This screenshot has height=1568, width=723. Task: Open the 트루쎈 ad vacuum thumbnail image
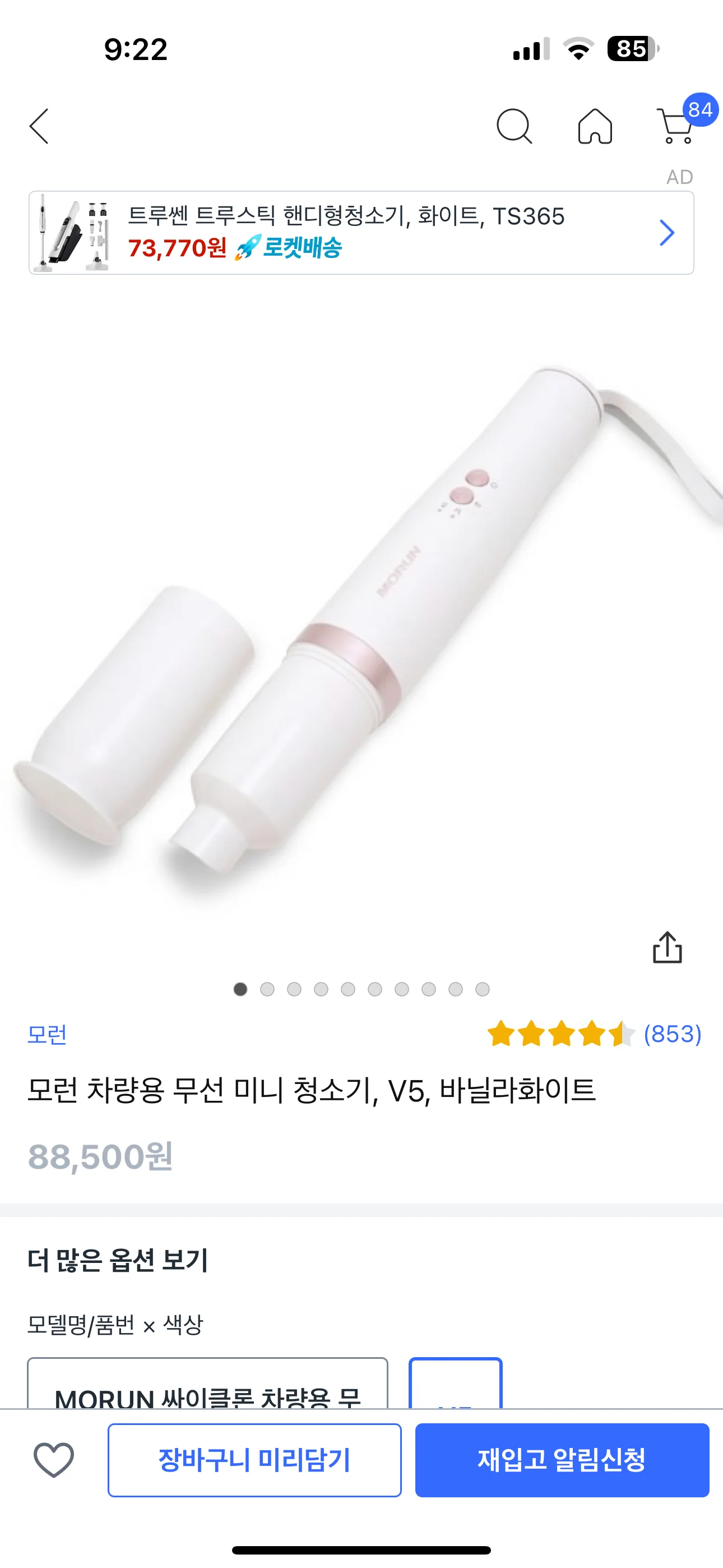click(76, 232)
